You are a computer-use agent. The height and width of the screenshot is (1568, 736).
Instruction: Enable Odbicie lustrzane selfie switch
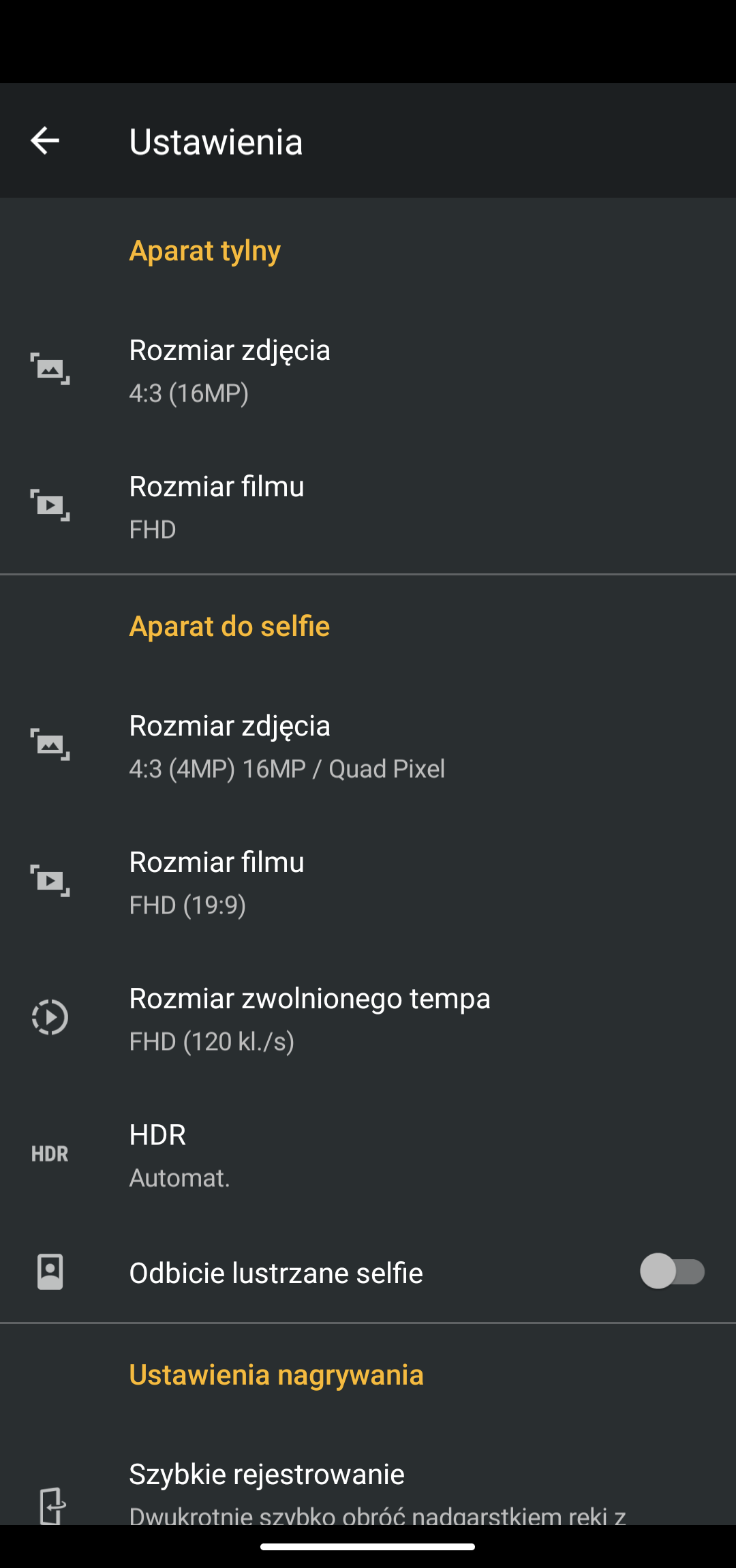pos(672,1272)
